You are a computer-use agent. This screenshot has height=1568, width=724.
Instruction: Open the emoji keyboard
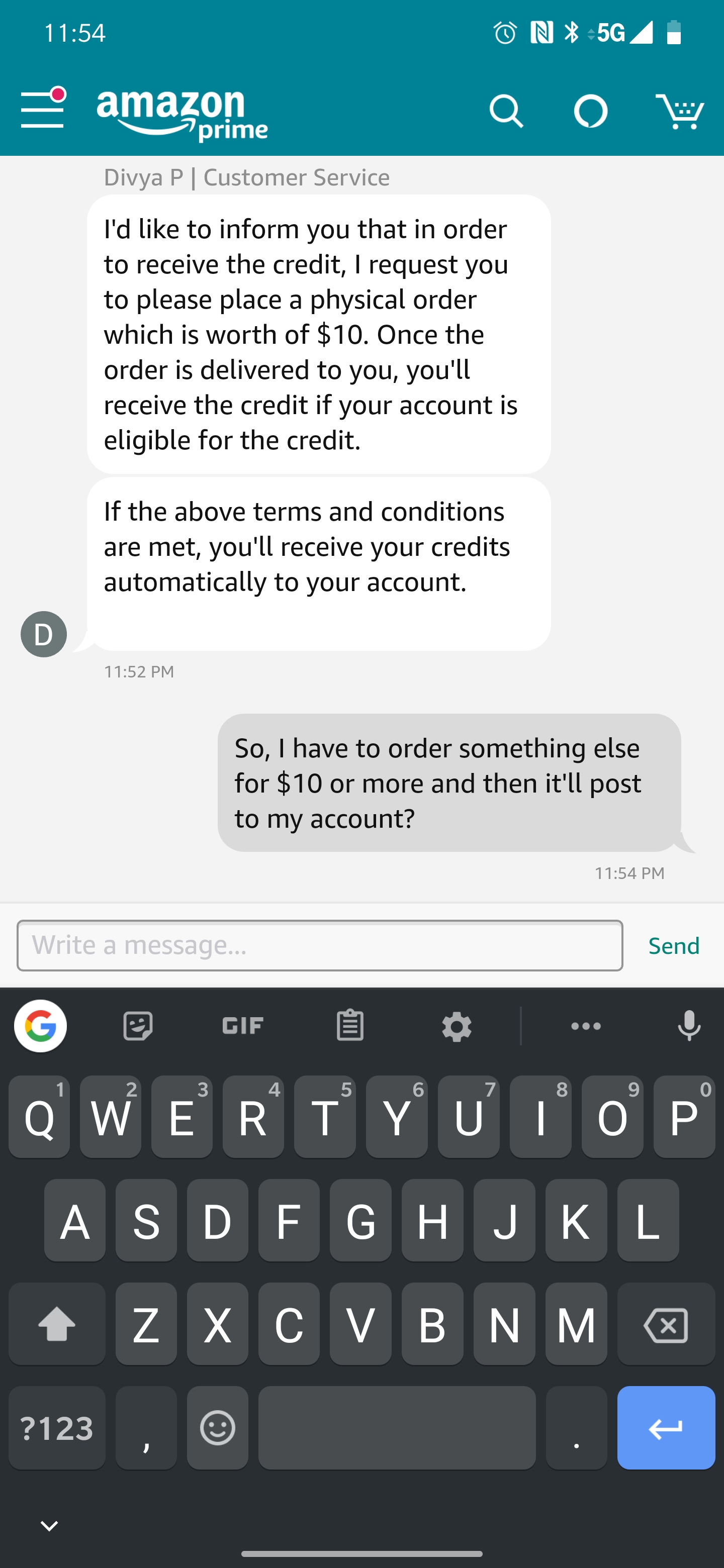217,1428
